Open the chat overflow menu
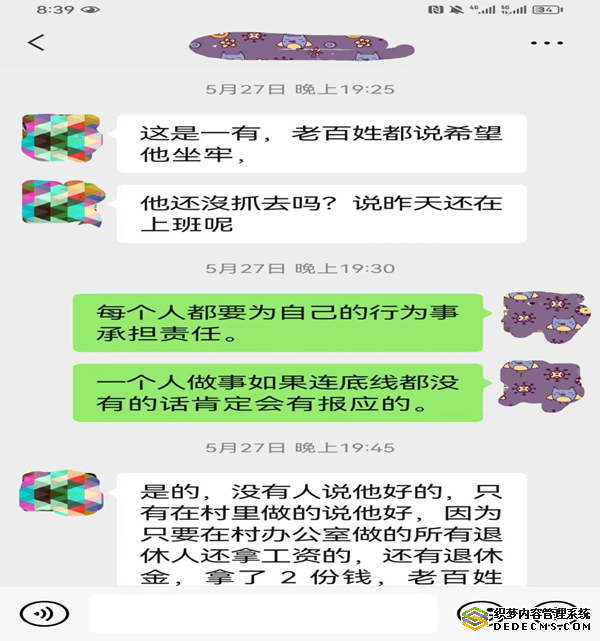600x641 pixels. click(x=547, y=43)
